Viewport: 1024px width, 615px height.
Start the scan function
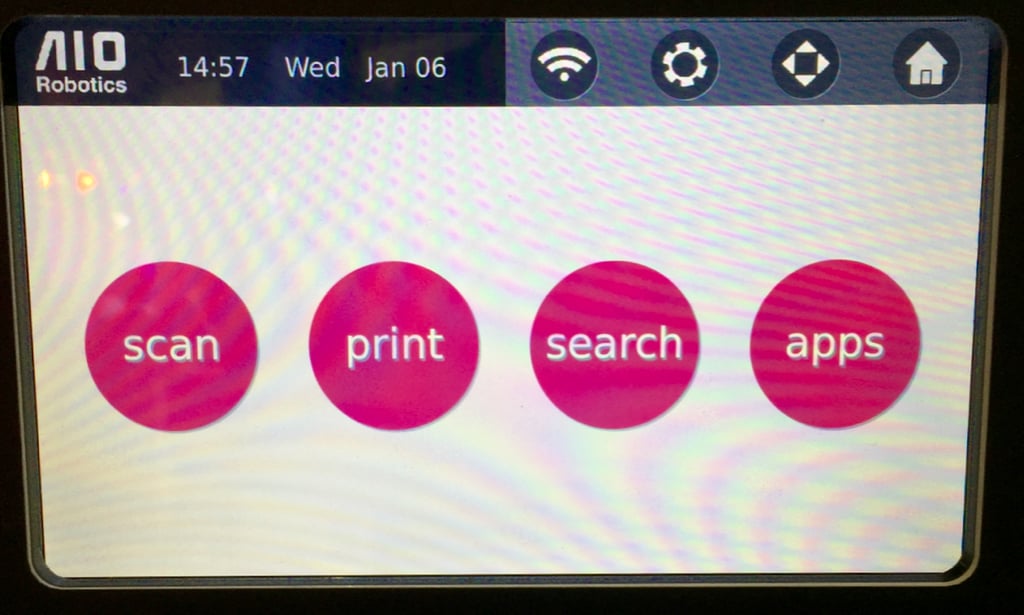(x=171, y=346)
